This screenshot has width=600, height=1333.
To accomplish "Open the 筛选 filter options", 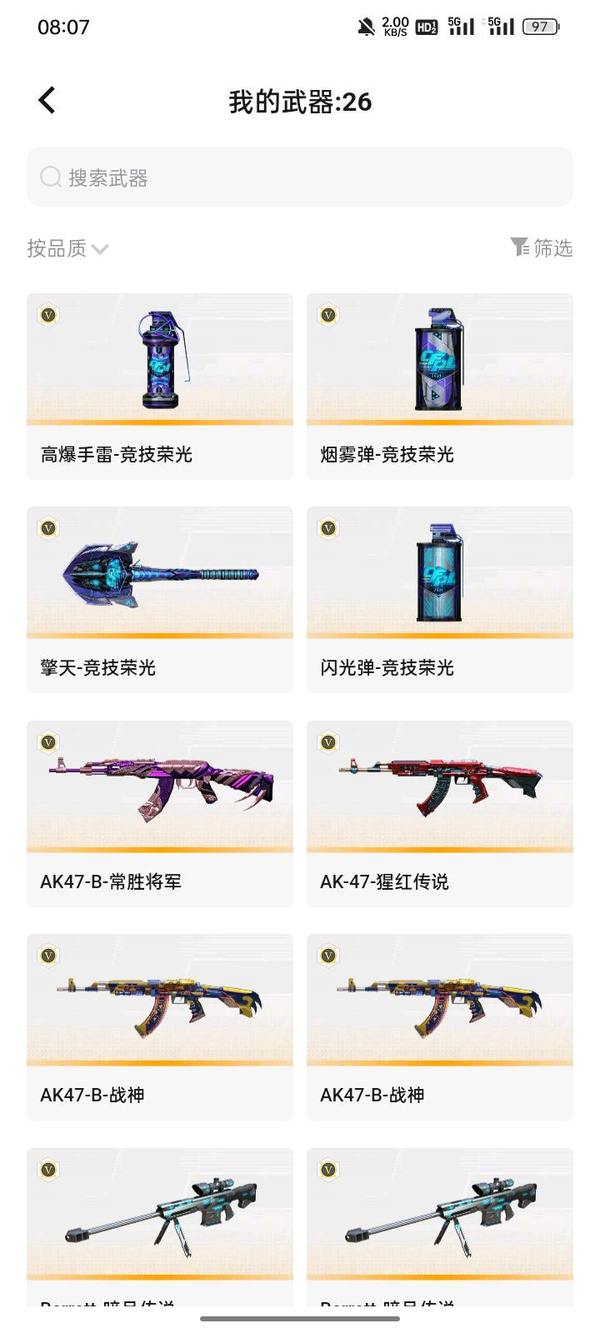I will pos(541,248).
